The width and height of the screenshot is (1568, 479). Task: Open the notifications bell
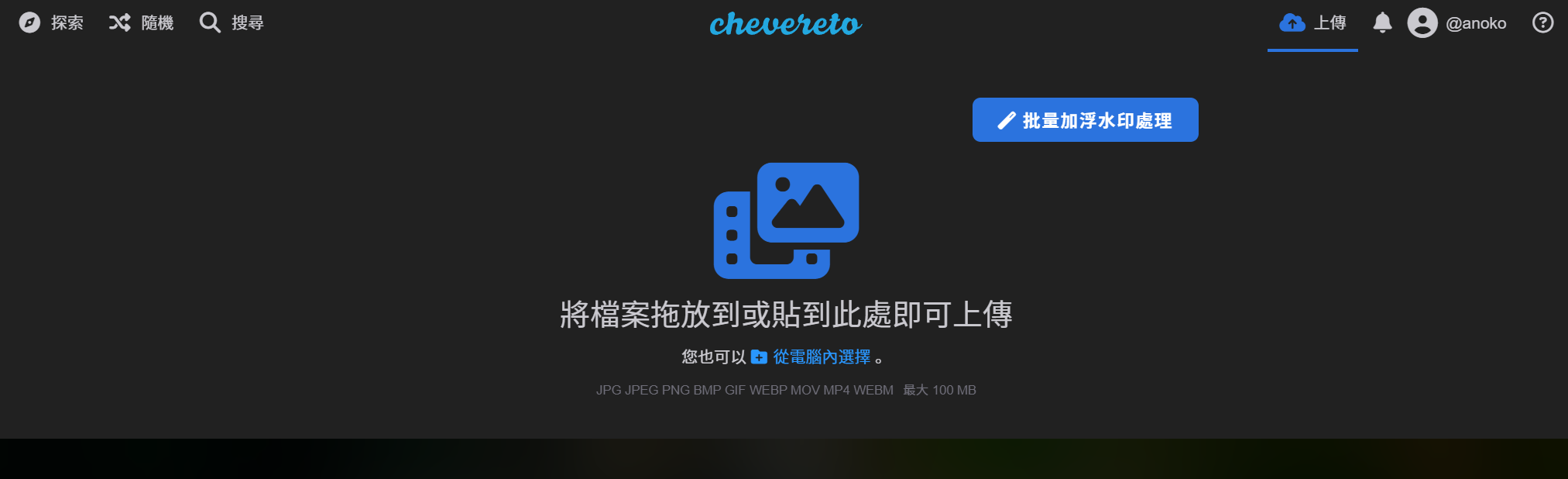tap(1382, 23)
